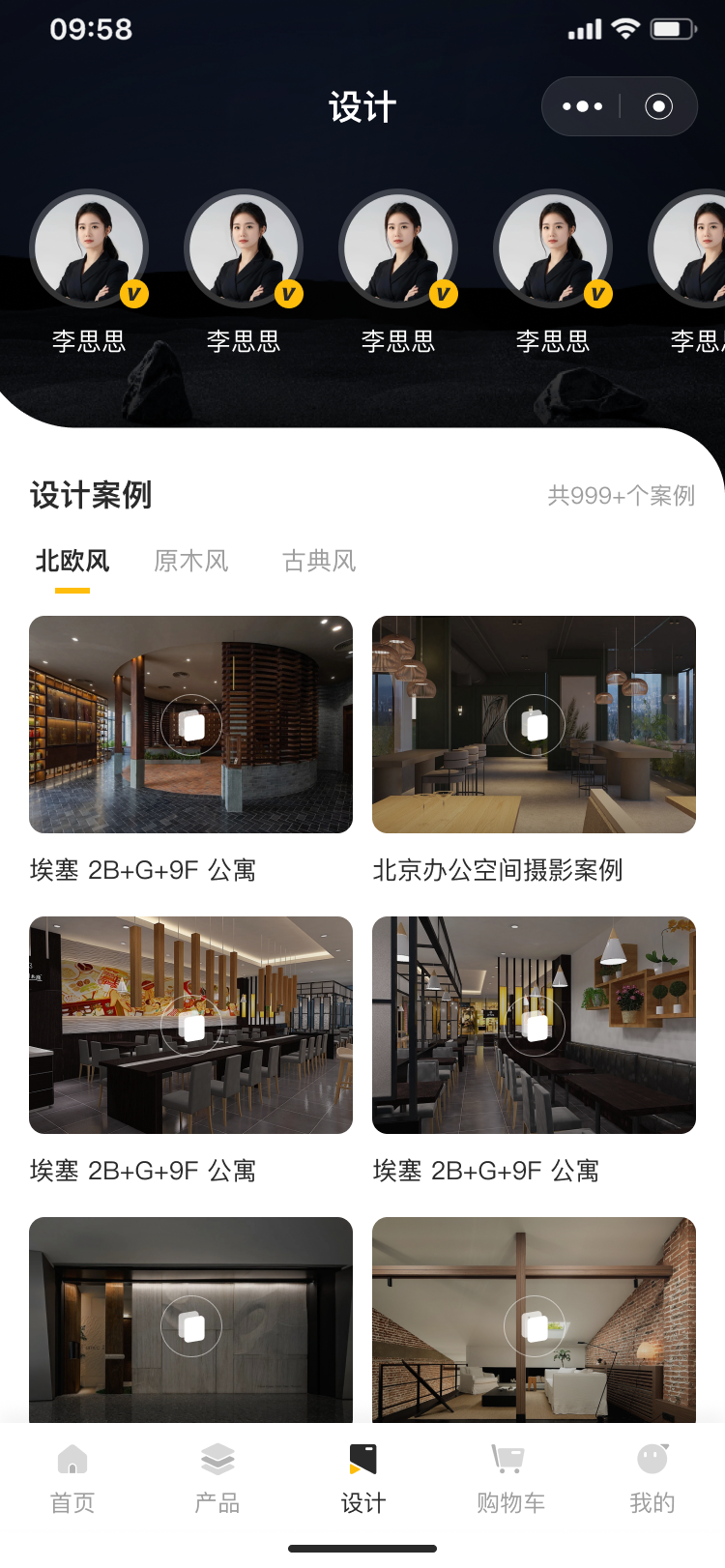Select the 北欧风 tab

coord(72,561)
